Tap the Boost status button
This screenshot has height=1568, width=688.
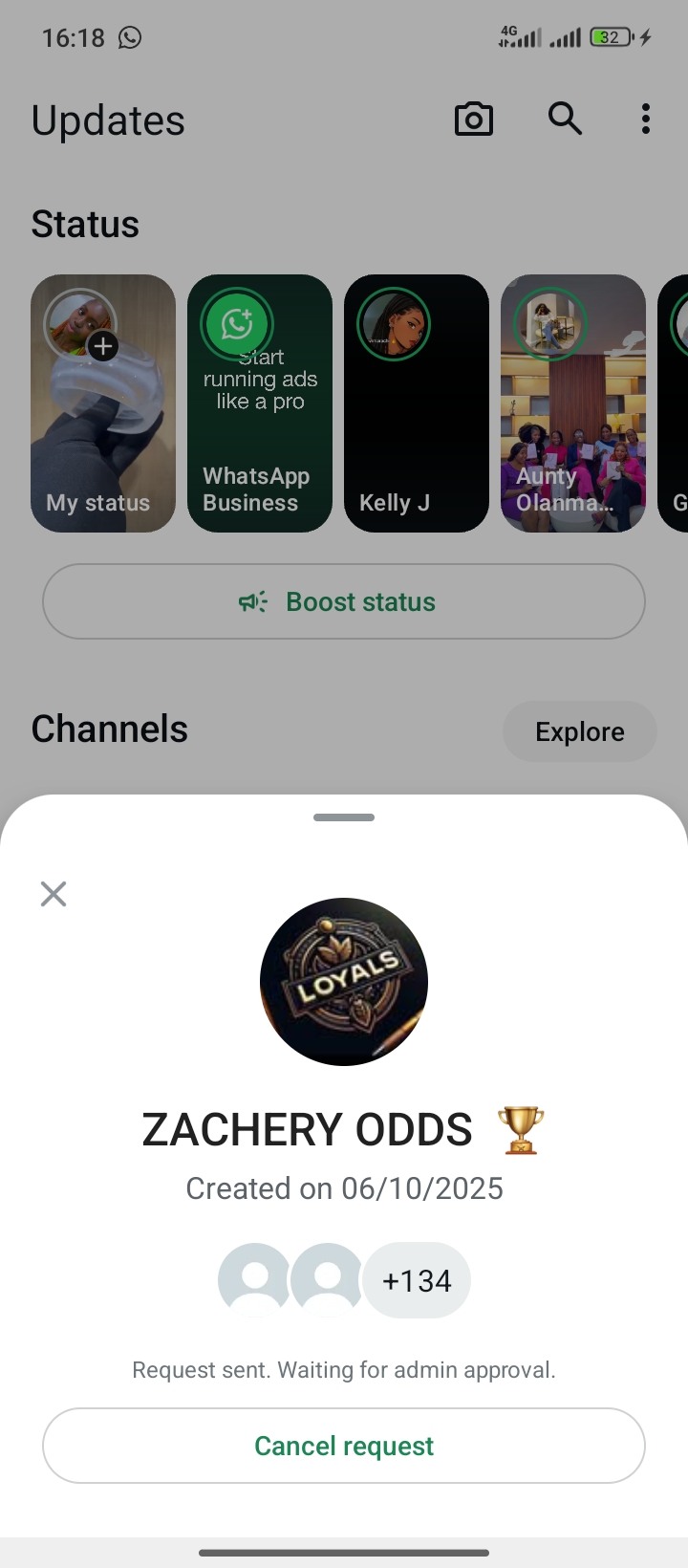tap(344, 601)
